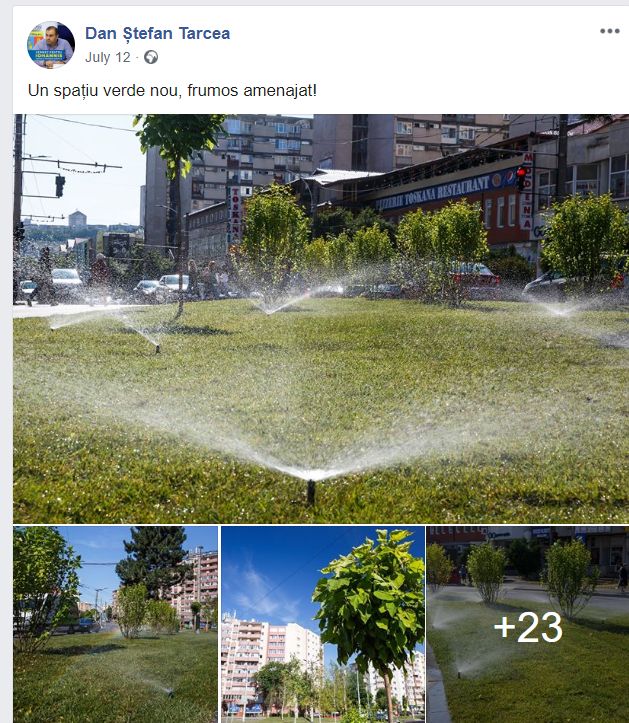View the +23 more photos tile
This screenshot has height=723, width=629.
tap(527, 624)
